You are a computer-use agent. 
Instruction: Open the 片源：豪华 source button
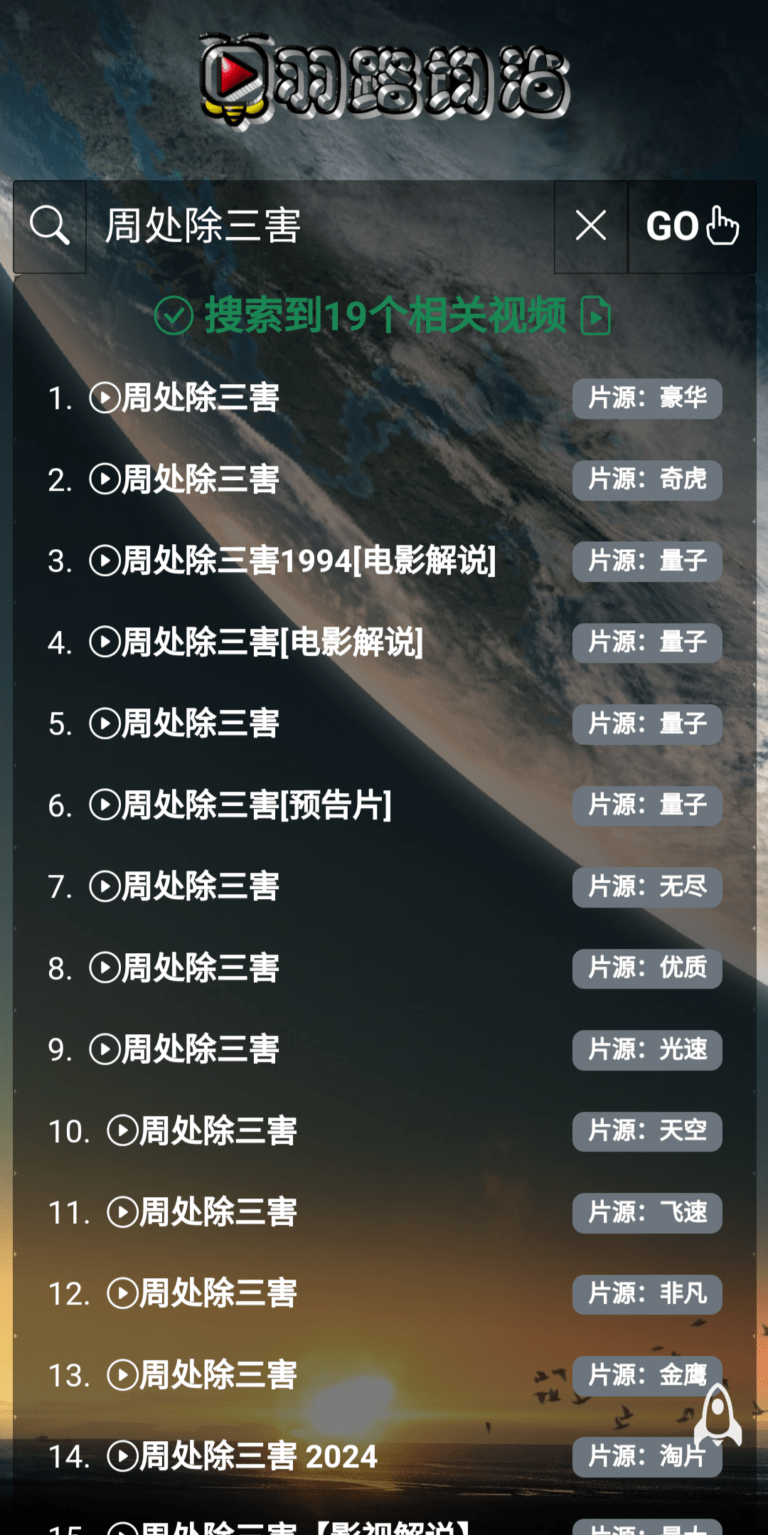point(646,398)
